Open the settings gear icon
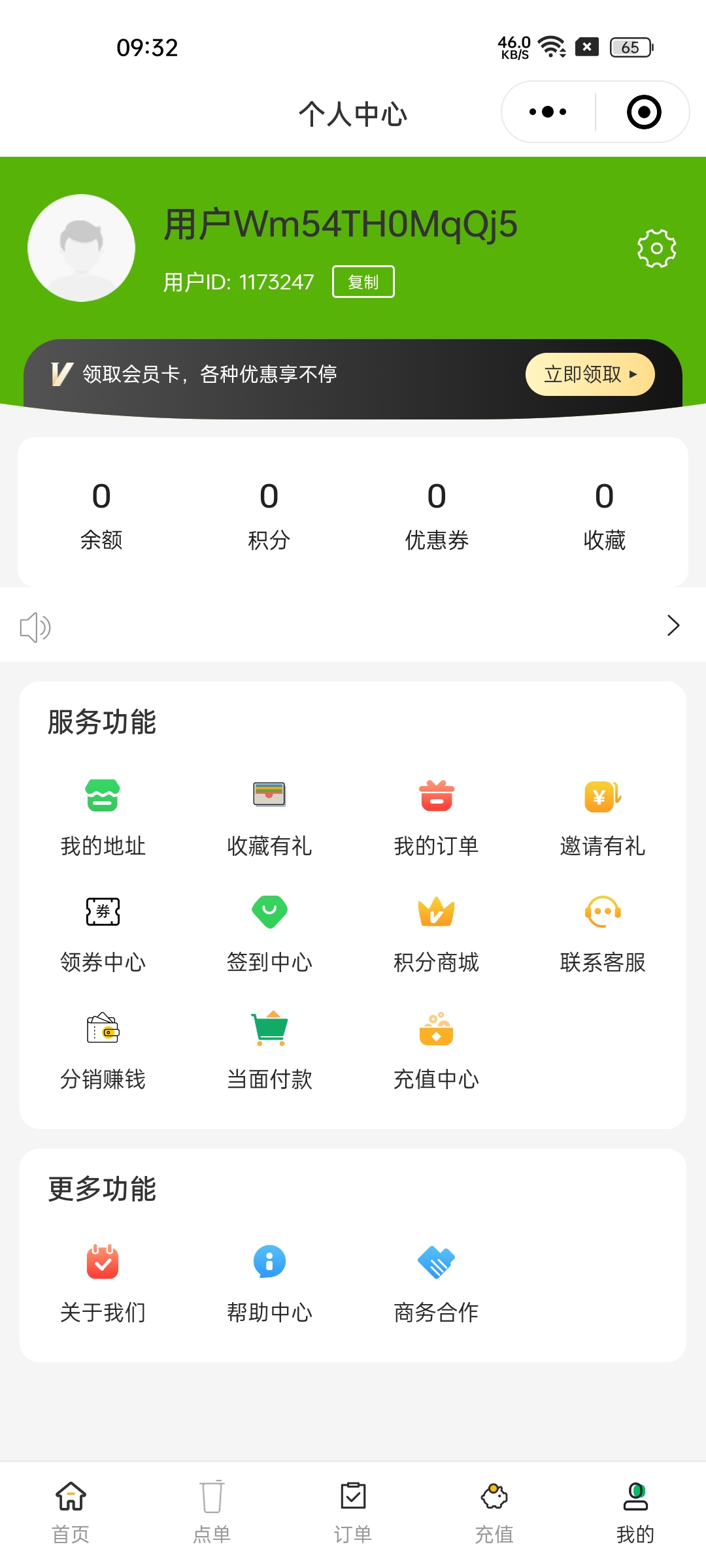Viewport: 706px width, 1568px height. pos(656,248)
